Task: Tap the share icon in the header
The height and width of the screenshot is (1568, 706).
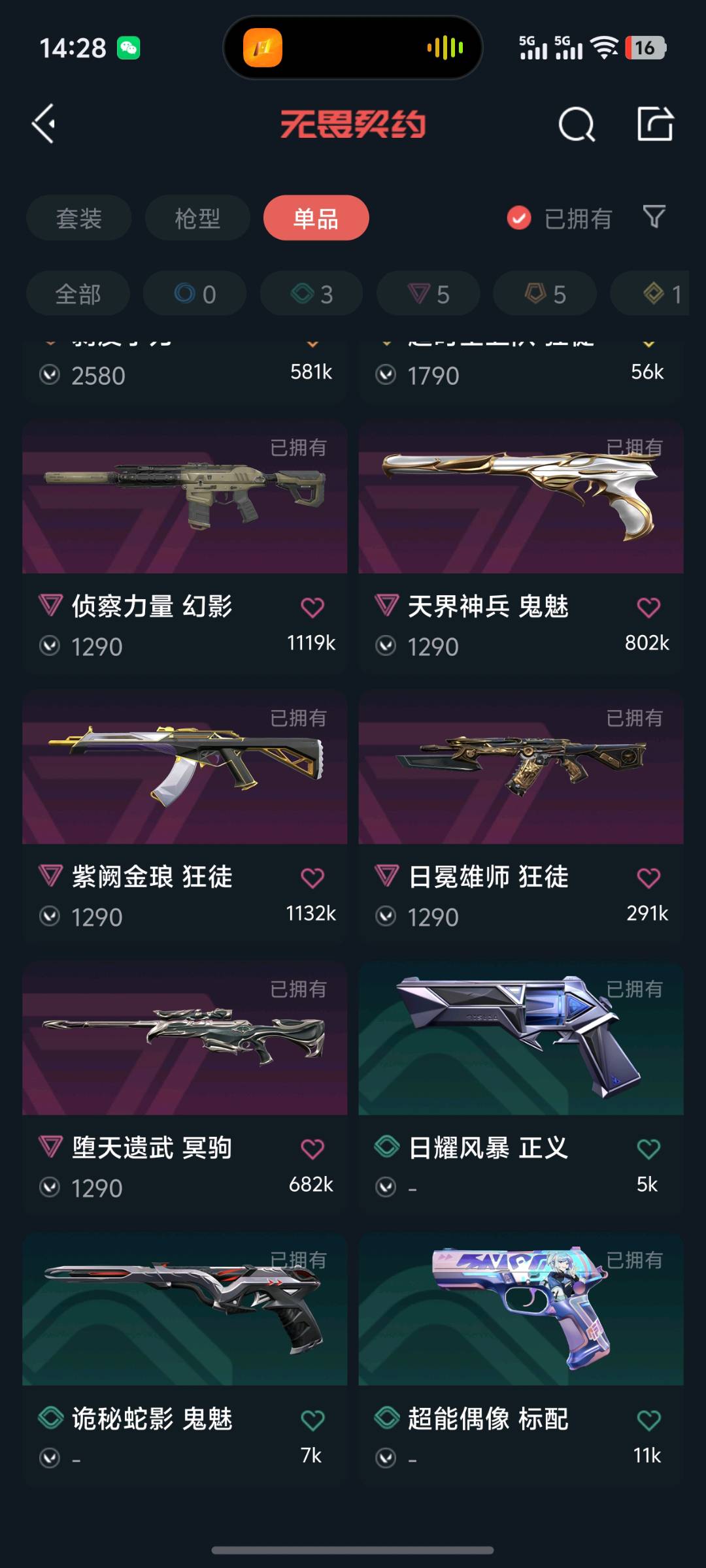Action: tap(655, 123)
